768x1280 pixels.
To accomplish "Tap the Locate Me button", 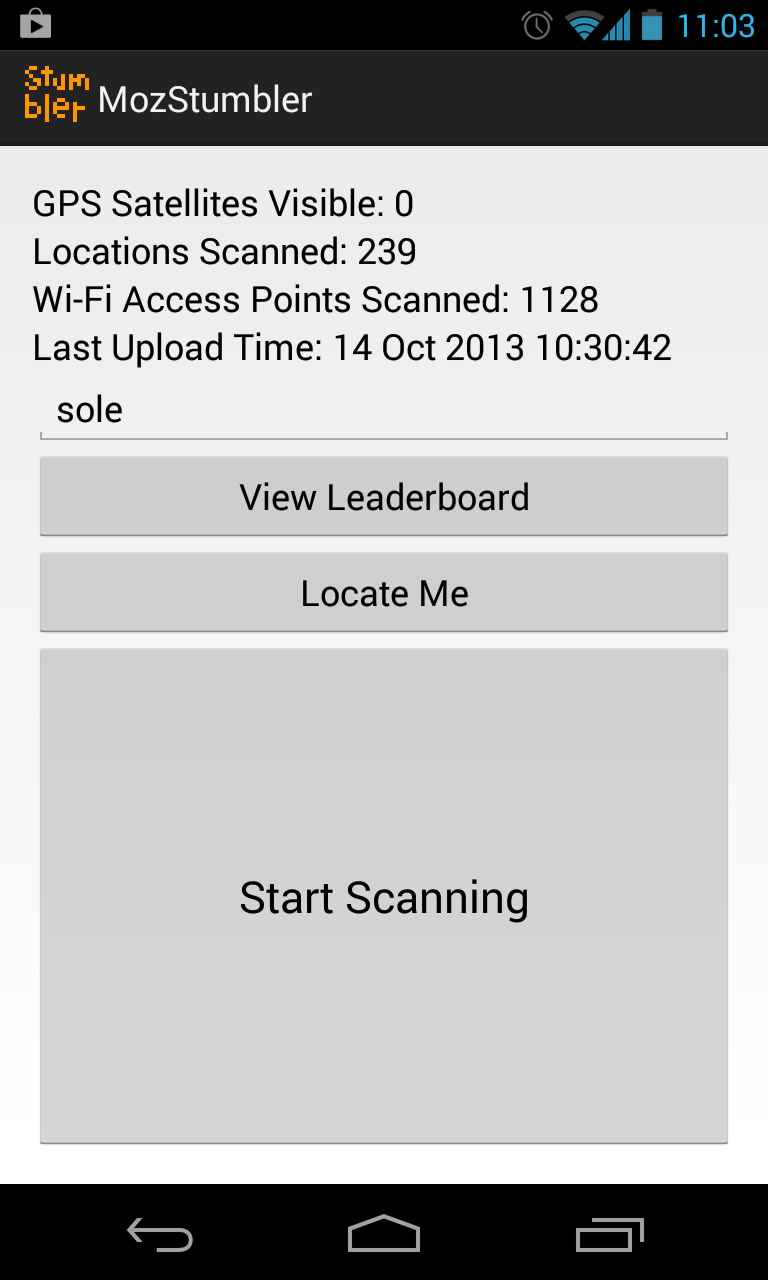I will coord(384,593).
